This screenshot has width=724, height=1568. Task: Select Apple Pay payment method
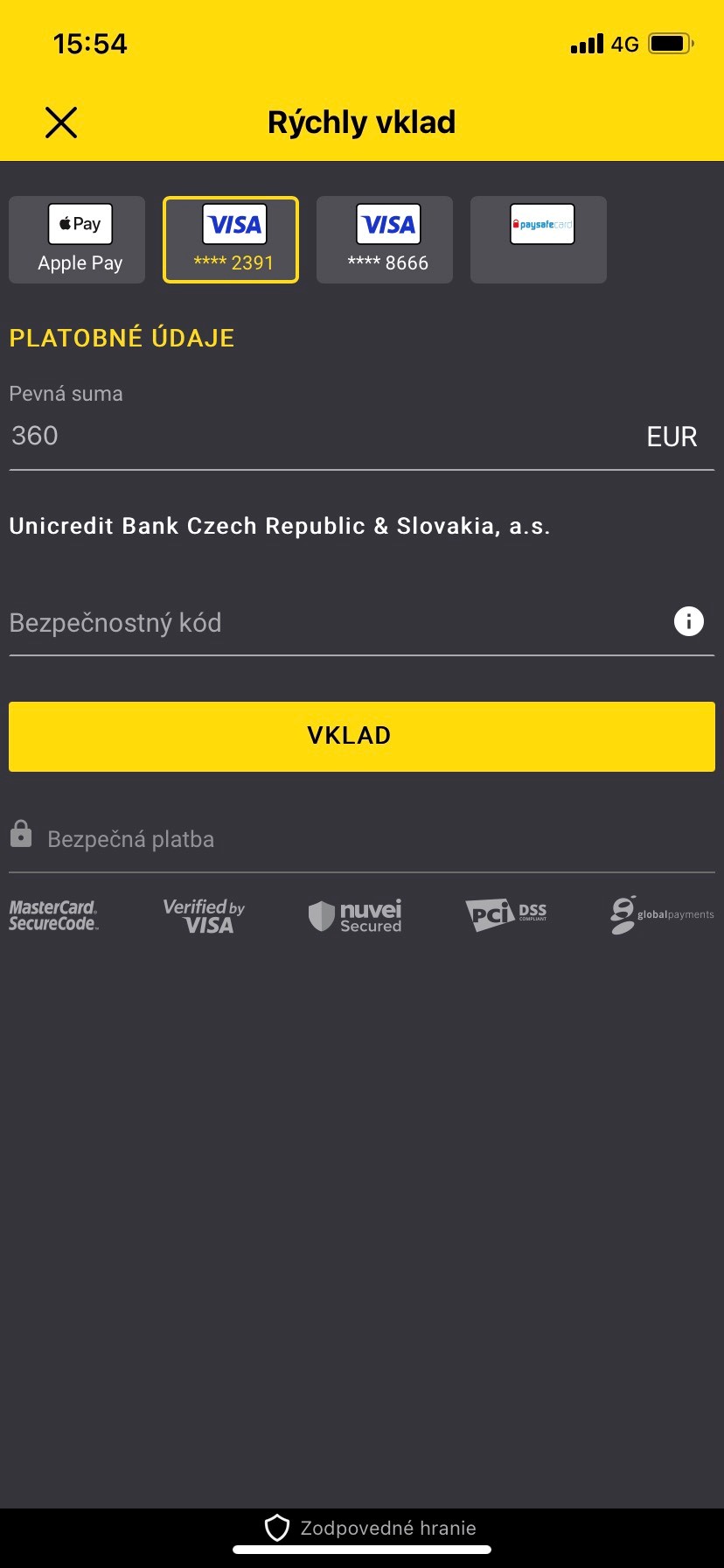tap(77, 240)
